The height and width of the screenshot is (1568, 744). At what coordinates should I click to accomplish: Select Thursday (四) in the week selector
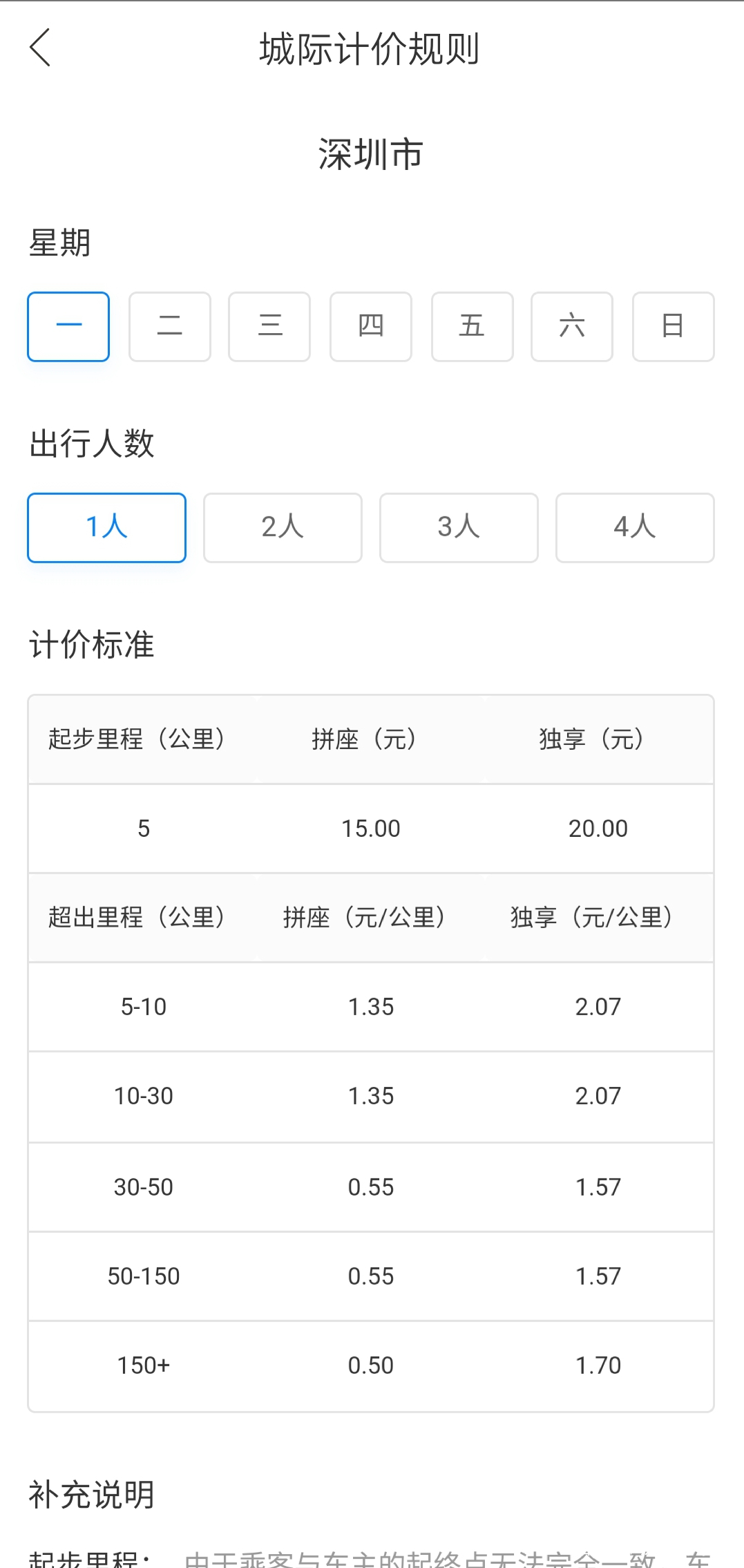371,326
